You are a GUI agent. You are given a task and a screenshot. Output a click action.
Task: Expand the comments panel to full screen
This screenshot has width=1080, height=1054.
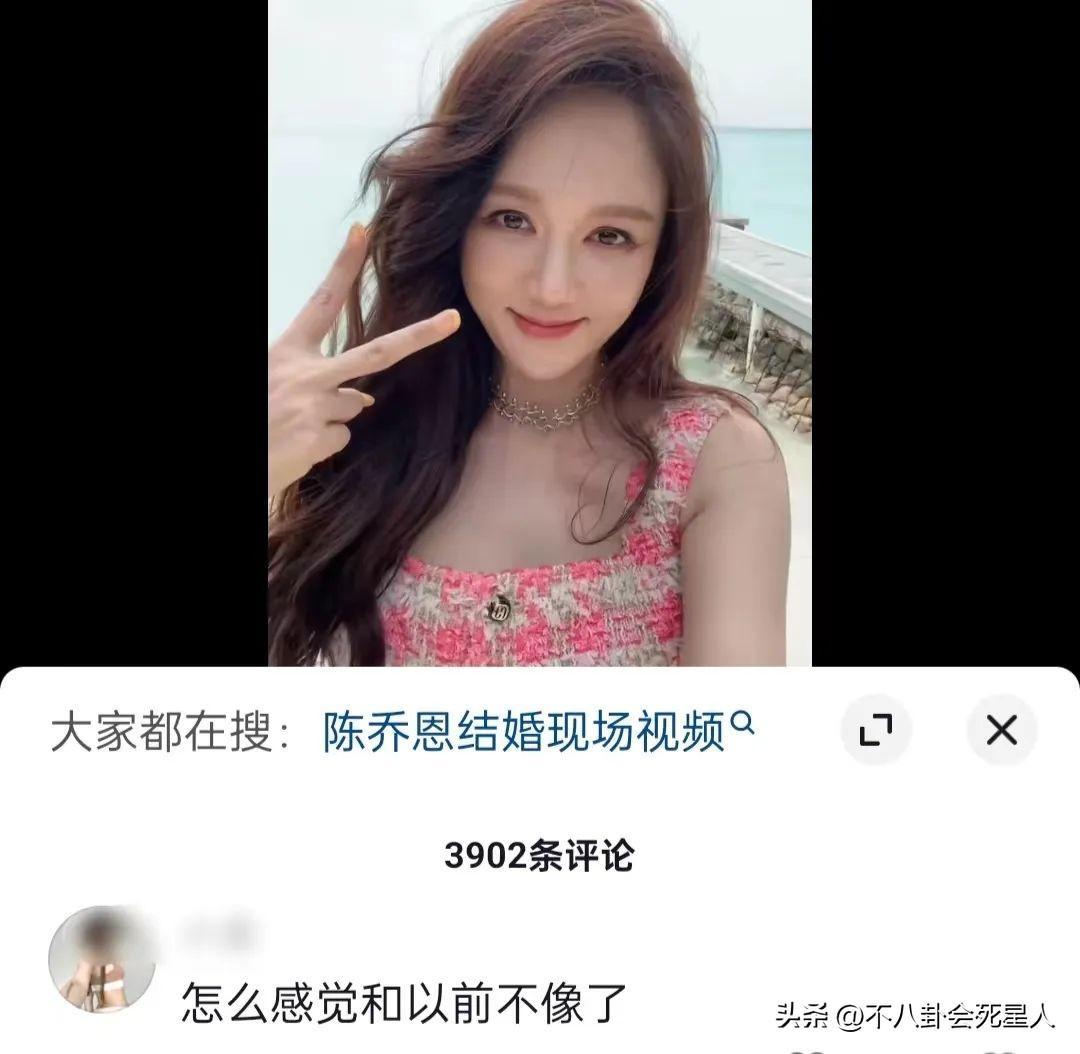tap(876, 731)
